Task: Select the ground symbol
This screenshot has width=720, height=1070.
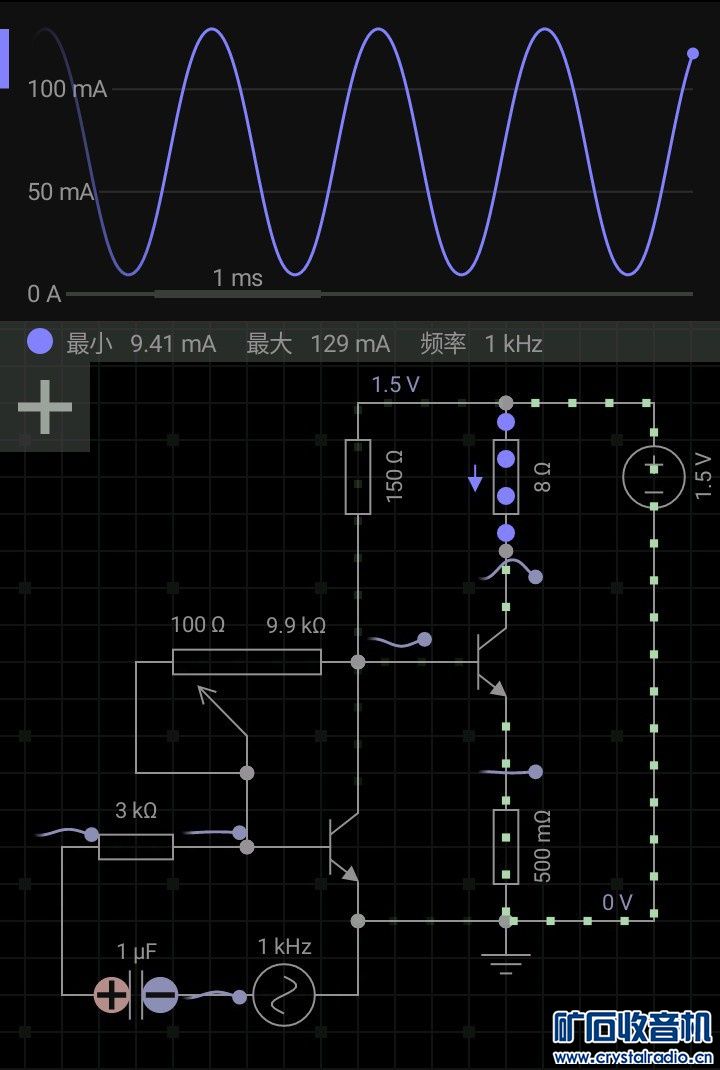Action: pyautogui.click(x=506, y=963)
